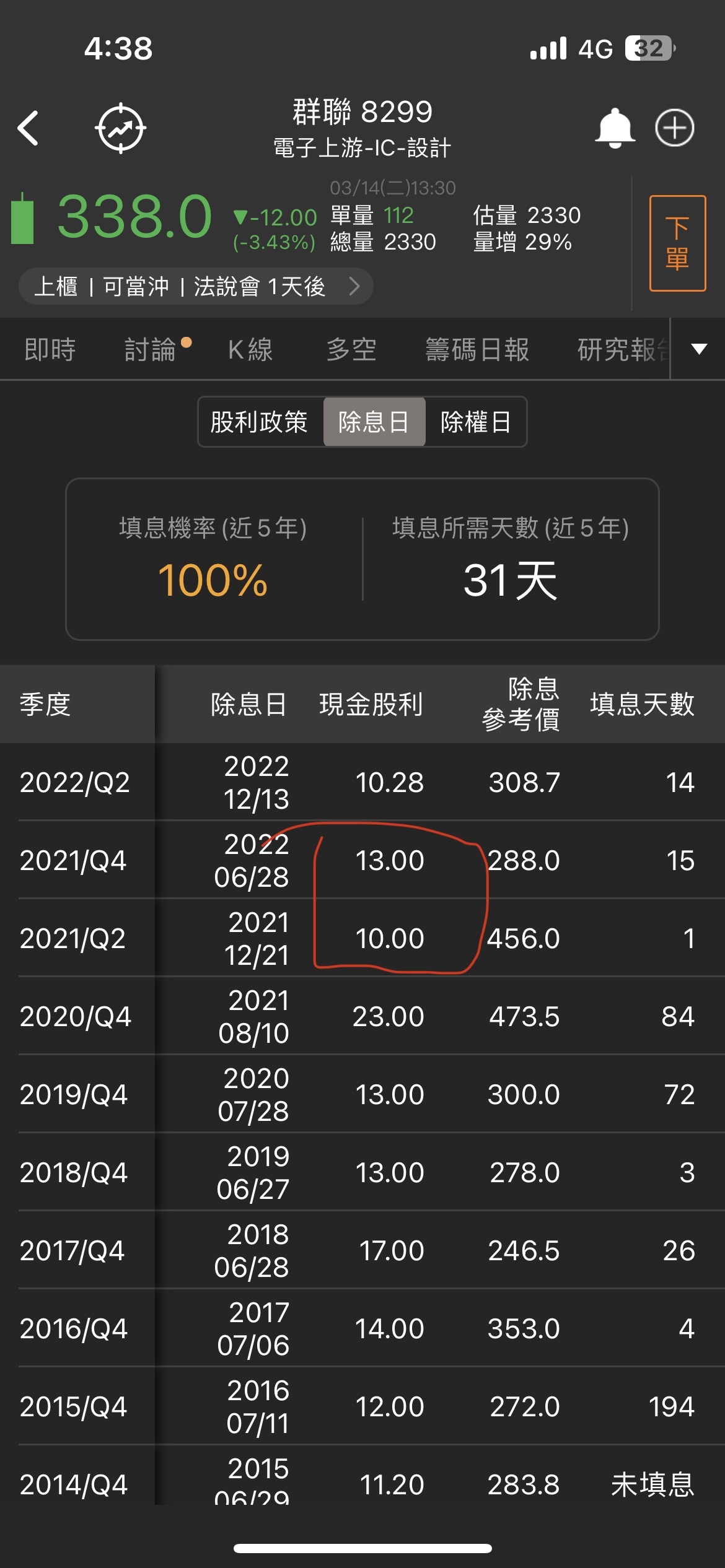Image resolution: width=725 pixels, height=1568 pixels.
Task: Expand the tab list dropdown arrow
Action: pos(699,349)
